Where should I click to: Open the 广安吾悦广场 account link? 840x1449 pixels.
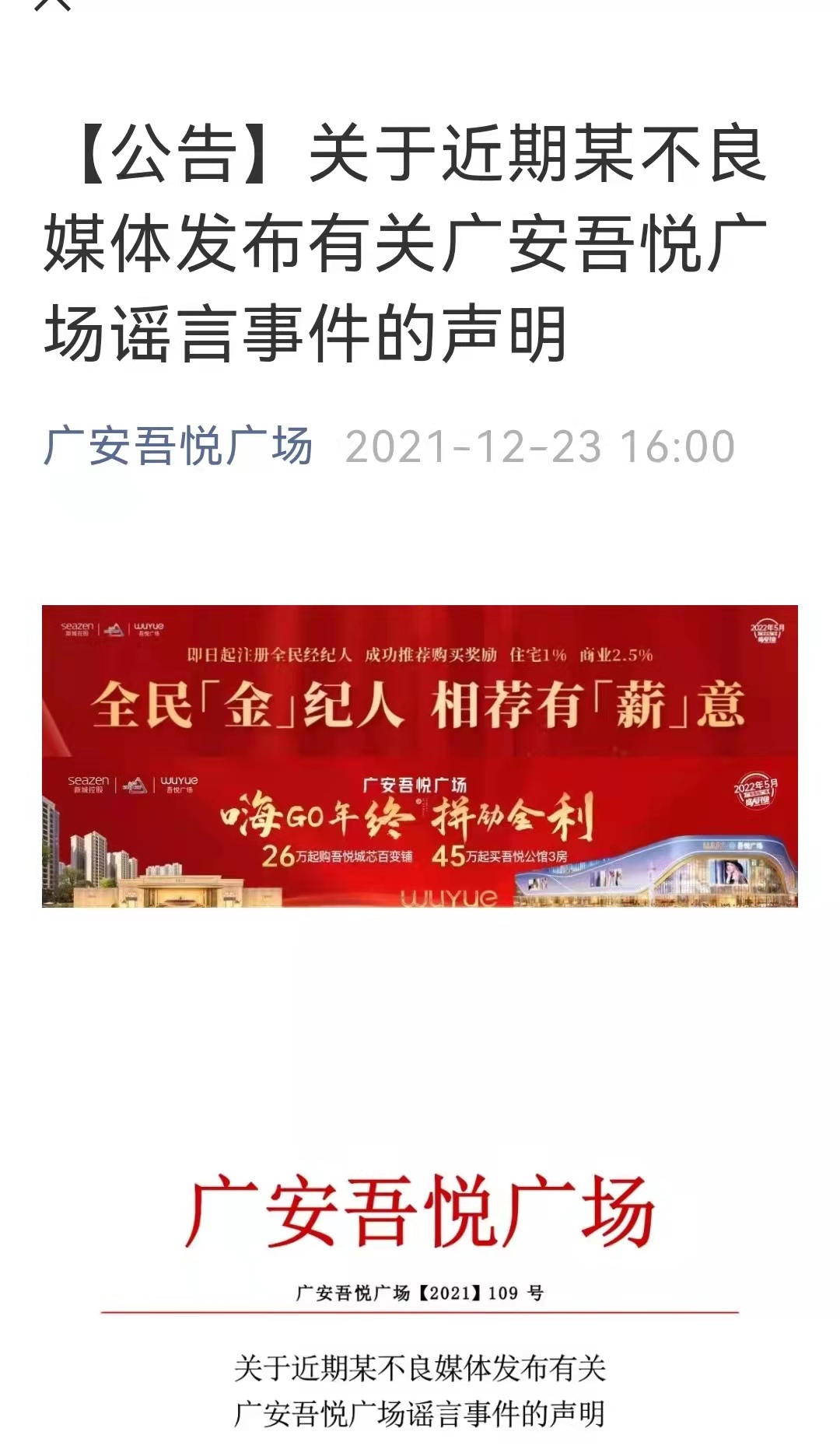pos(178,446)
